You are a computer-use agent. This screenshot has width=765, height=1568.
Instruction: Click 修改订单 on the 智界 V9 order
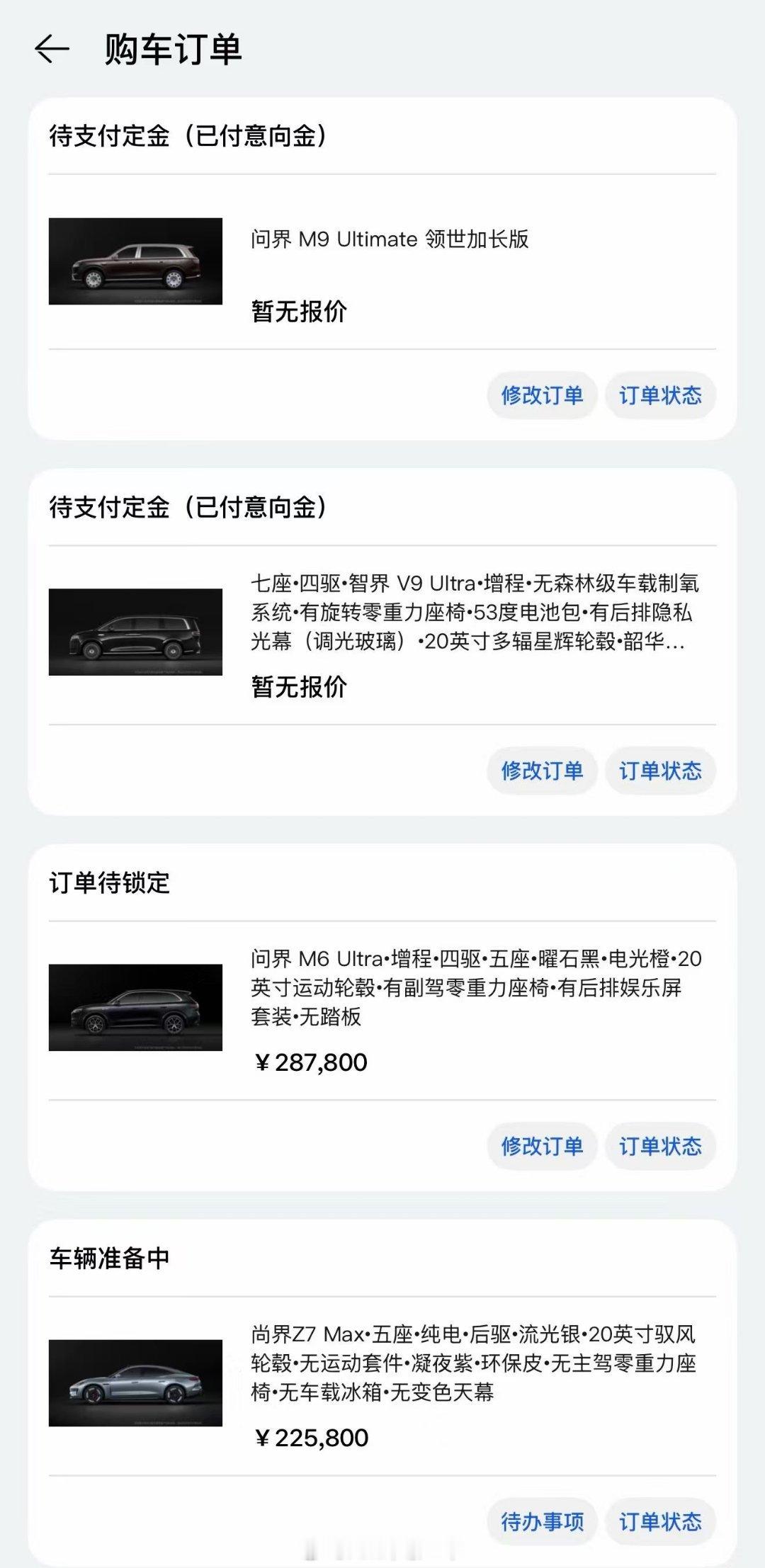point(542,771)
